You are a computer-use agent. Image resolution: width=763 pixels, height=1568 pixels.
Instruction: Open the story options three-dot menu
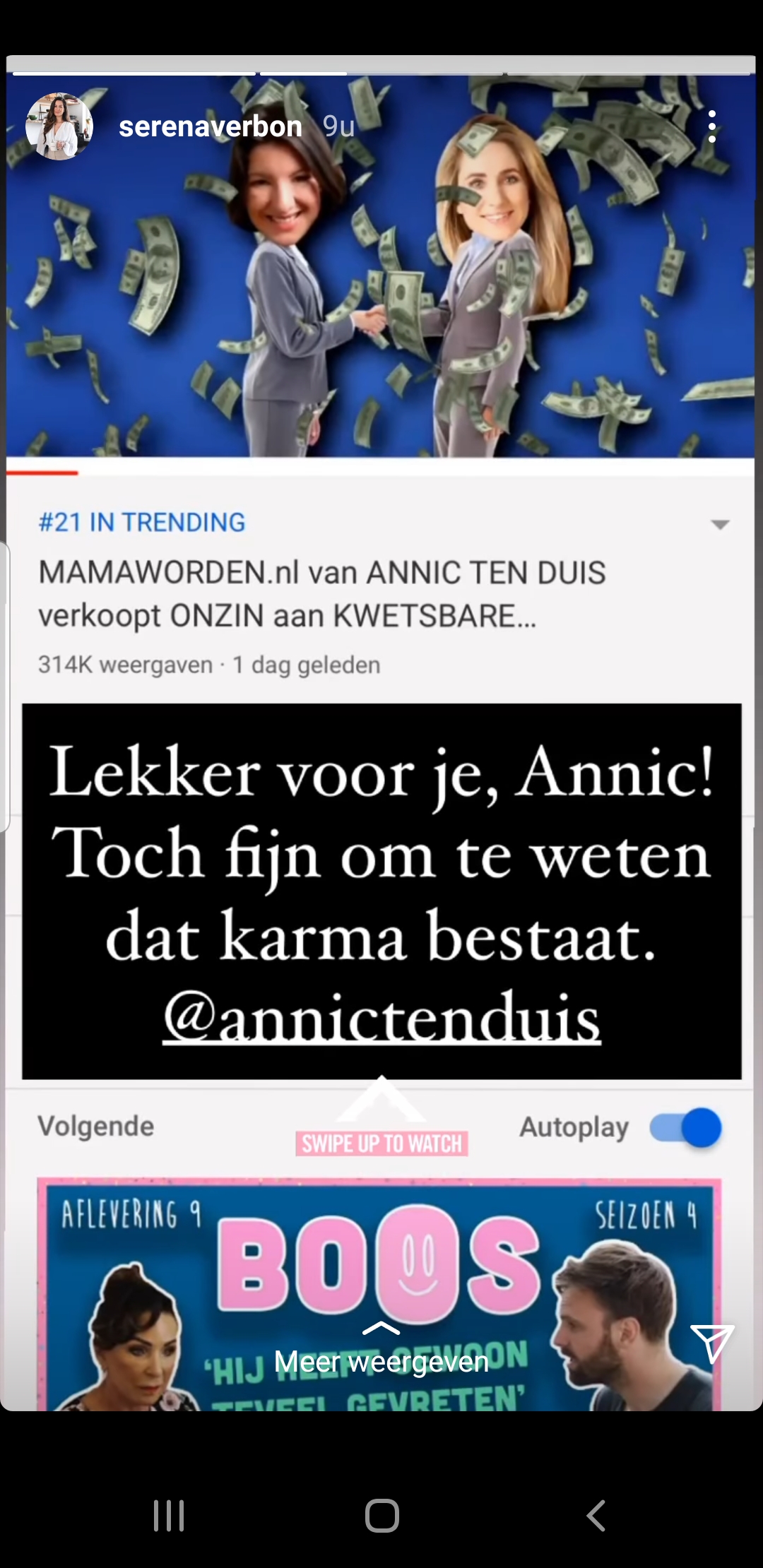pos(712,126)
